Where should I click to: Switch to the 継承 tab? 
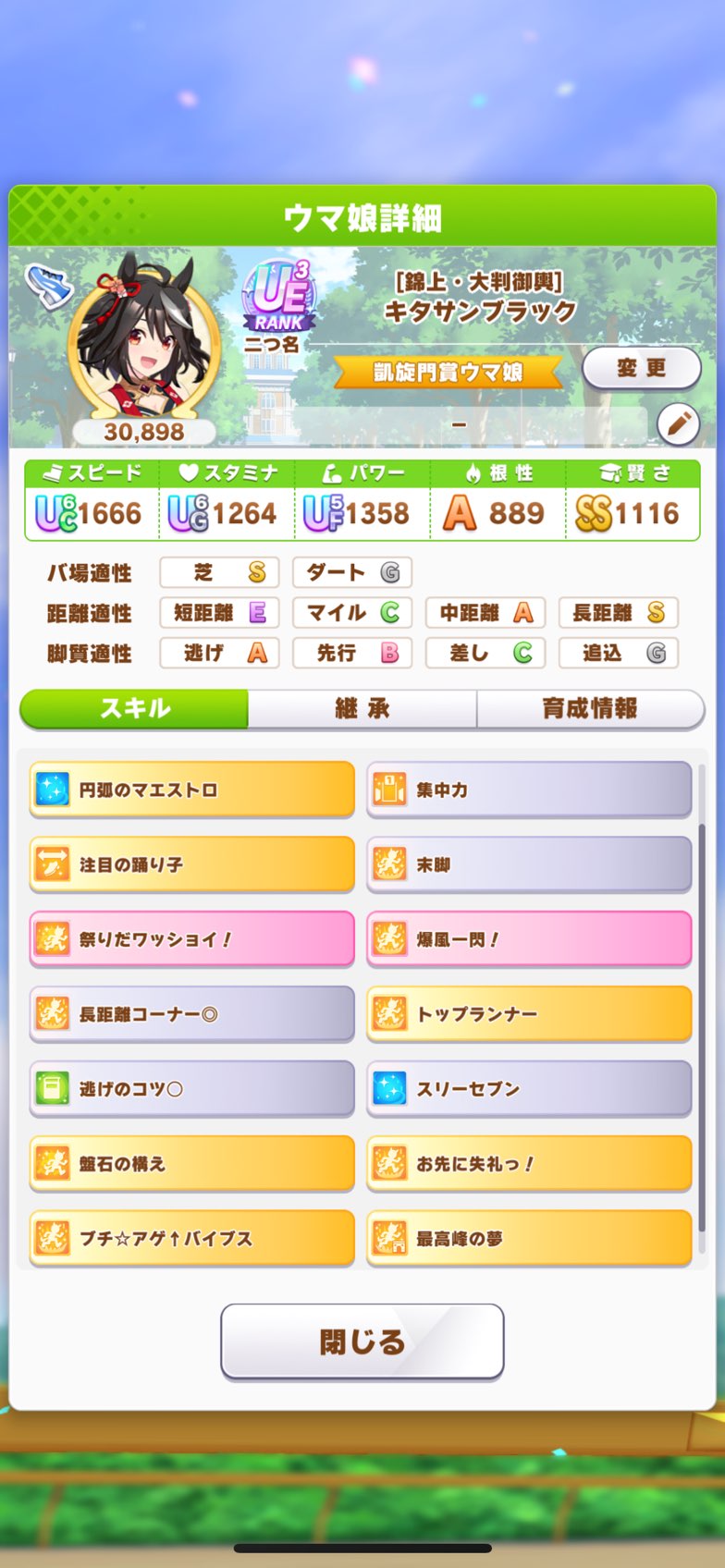[362, 709]
